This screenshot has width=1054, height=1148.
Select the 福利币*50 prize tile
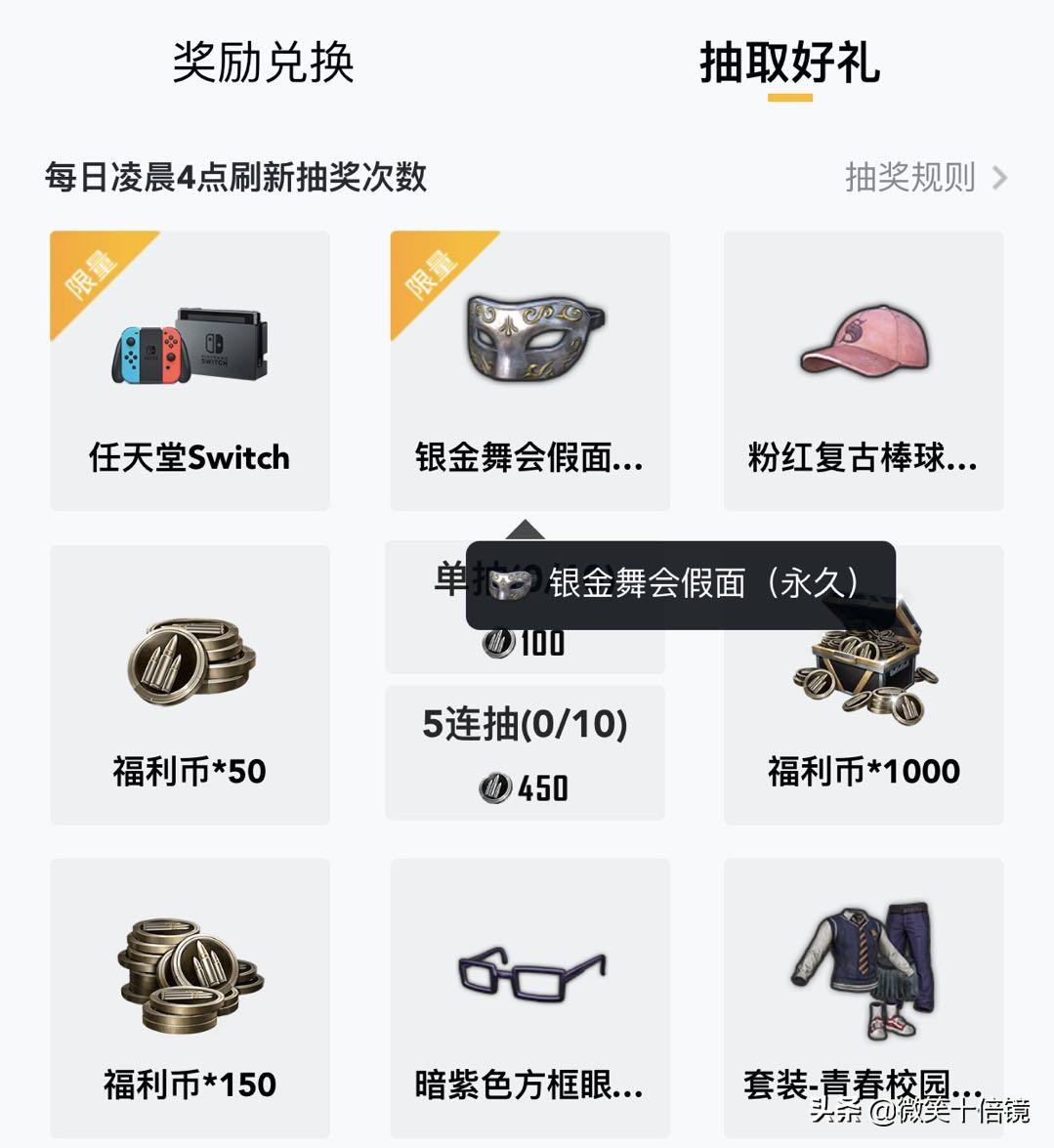point(190,684)
